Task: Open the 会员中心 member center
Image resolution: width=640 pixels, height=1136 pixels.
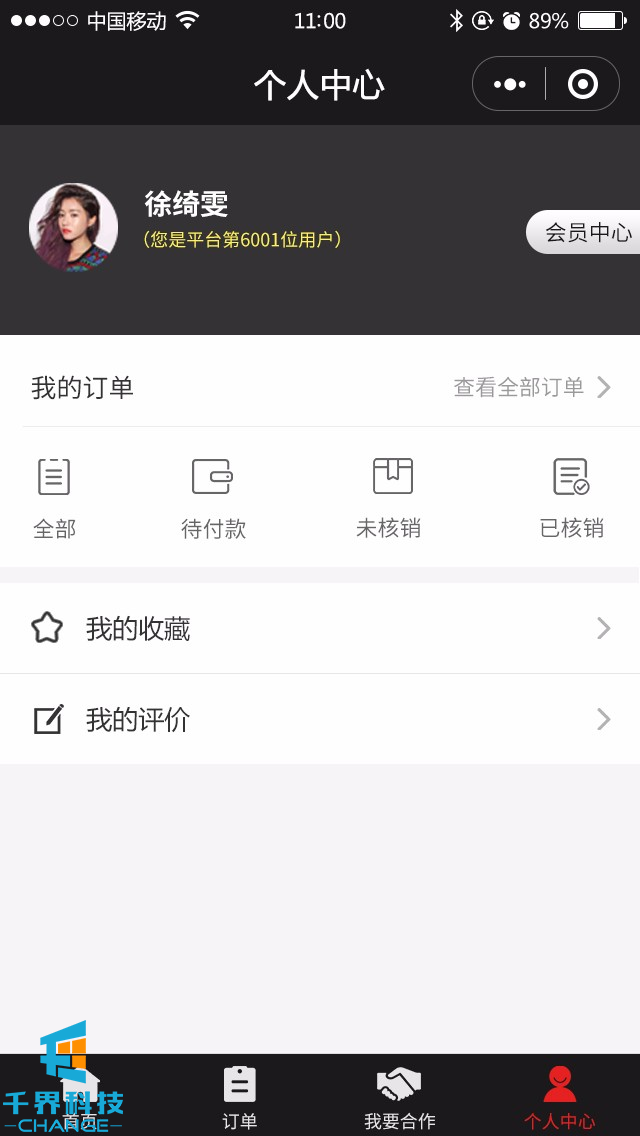Action: (x=587, y=233)
